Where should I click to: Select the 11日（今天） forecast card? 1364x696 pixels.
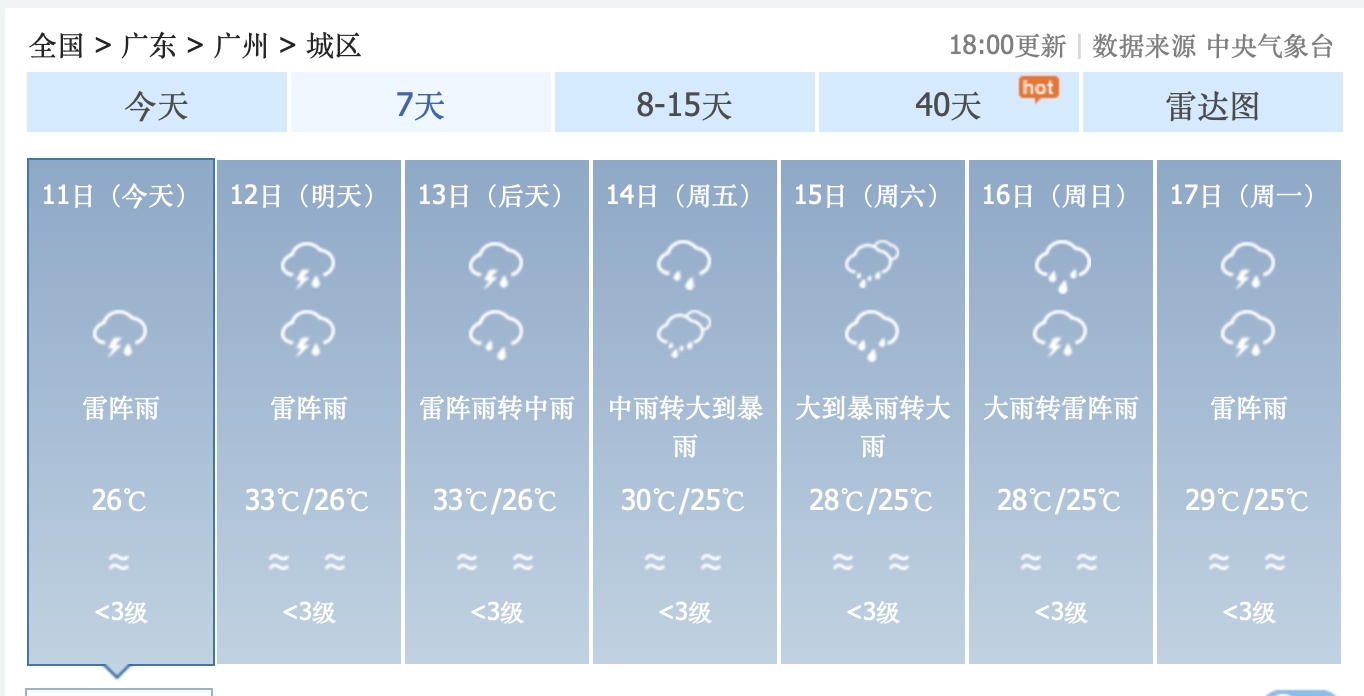(x=120, y=410)
